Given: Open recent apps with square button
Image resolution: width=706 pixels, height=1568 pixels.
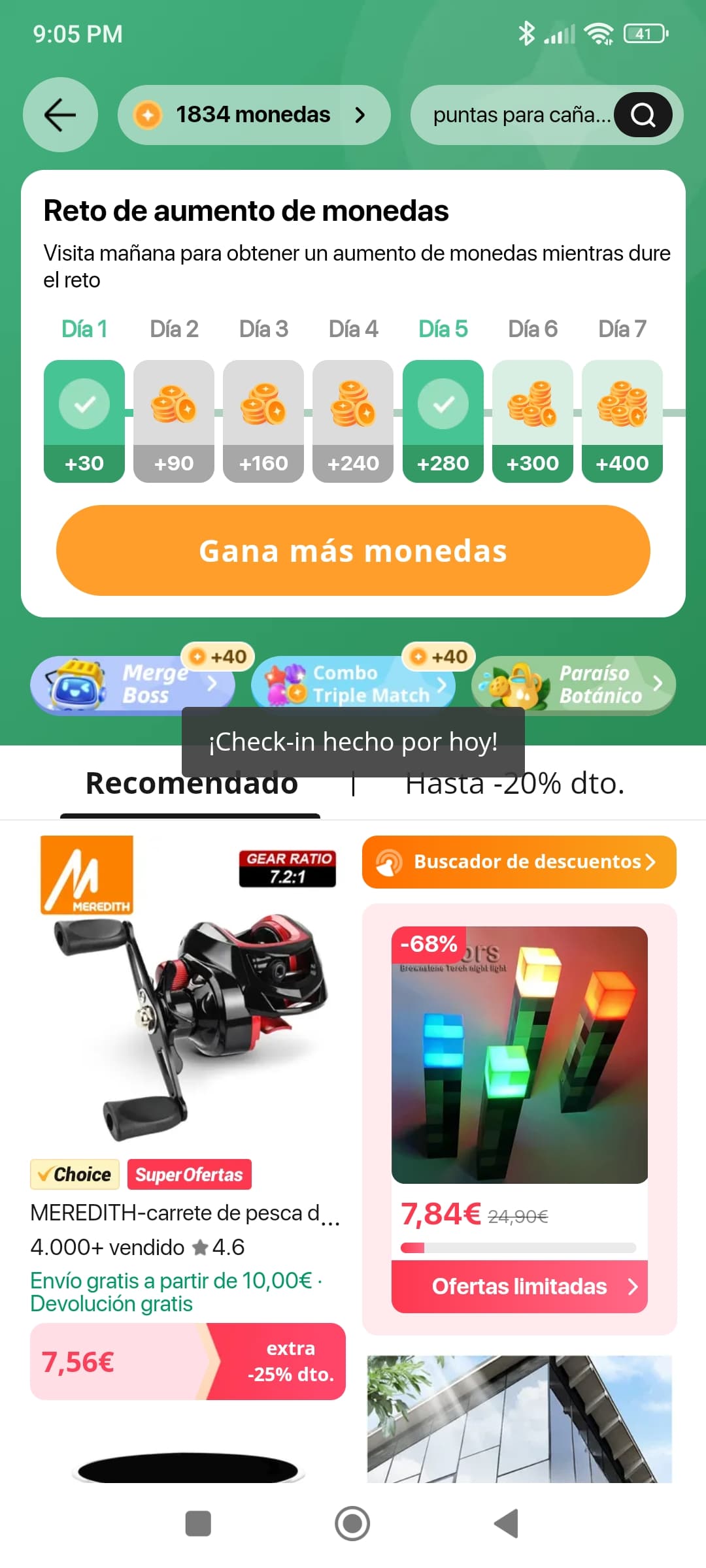Looking at the screenshot, I should pos(198,1524).
